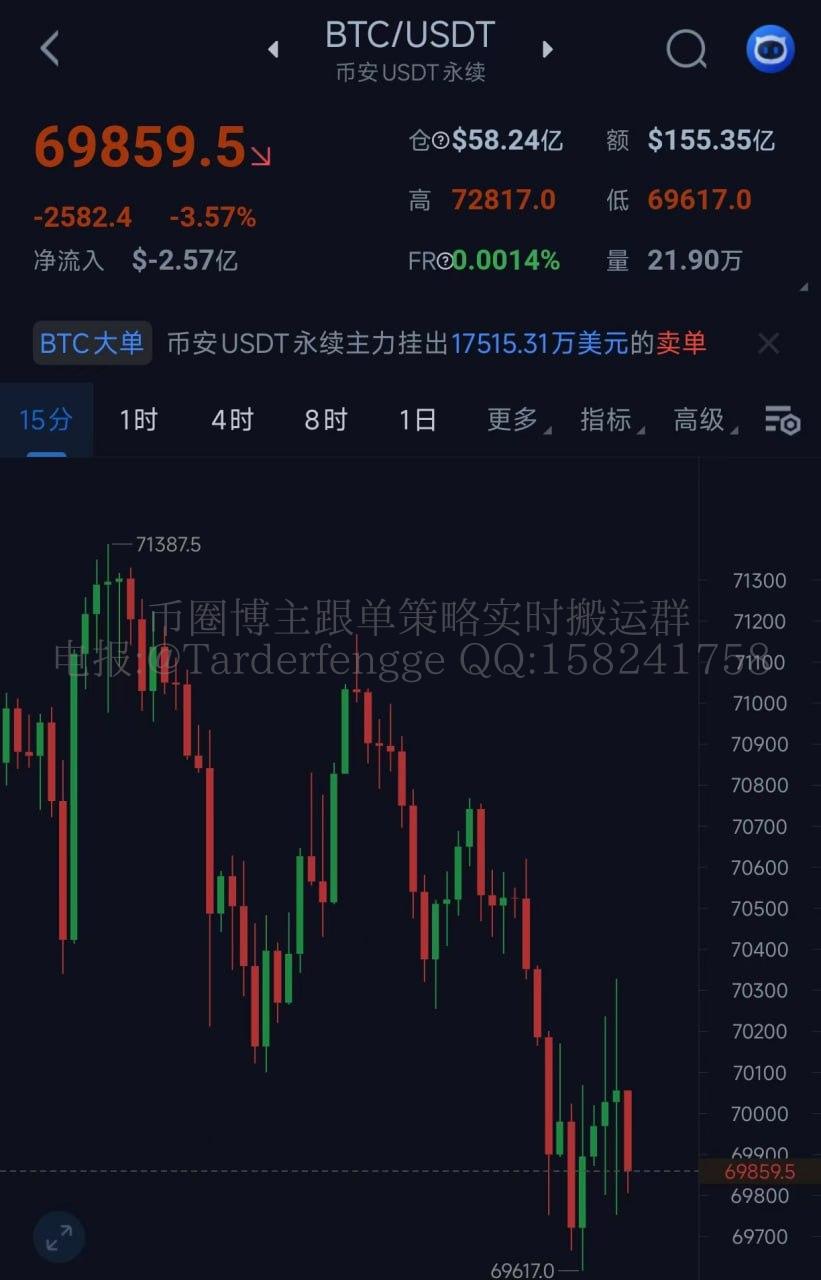The image size is (821, 1280).
Task: Open the 高级 advanced menu
Action: pos(700,420)
